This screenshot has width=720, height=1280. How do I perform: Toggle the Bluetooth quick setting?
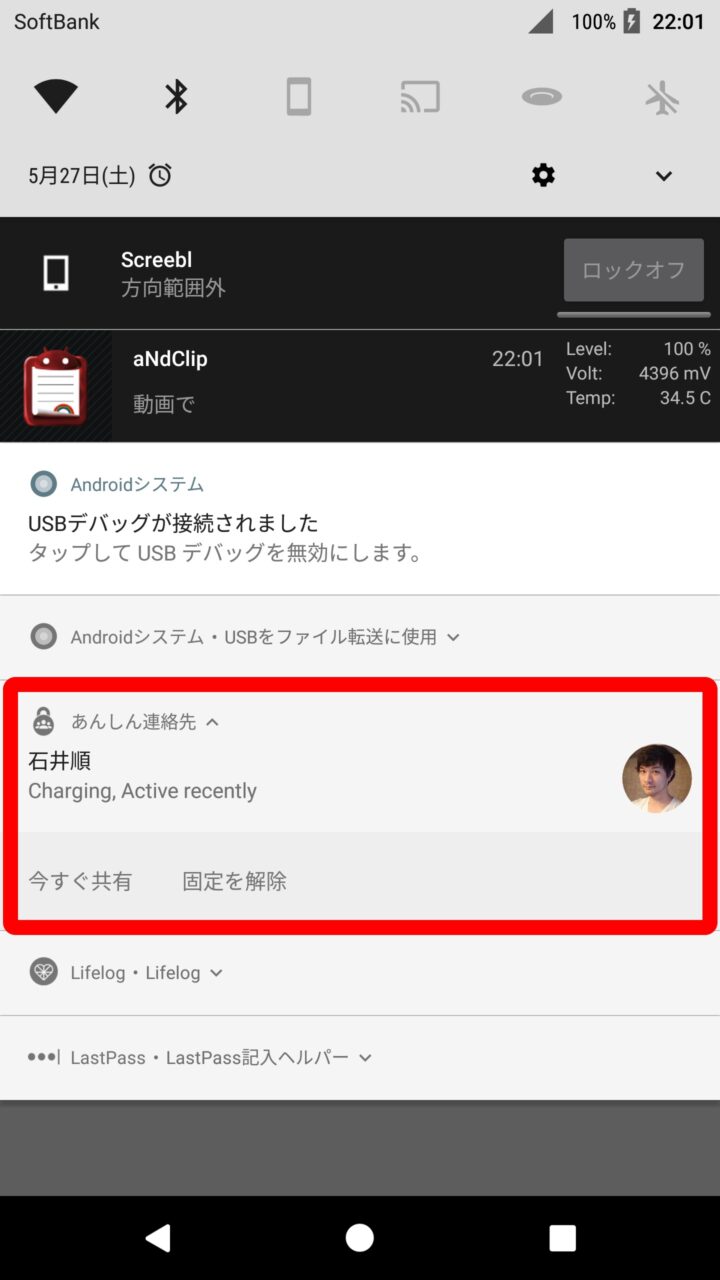[x=177, y=97]
